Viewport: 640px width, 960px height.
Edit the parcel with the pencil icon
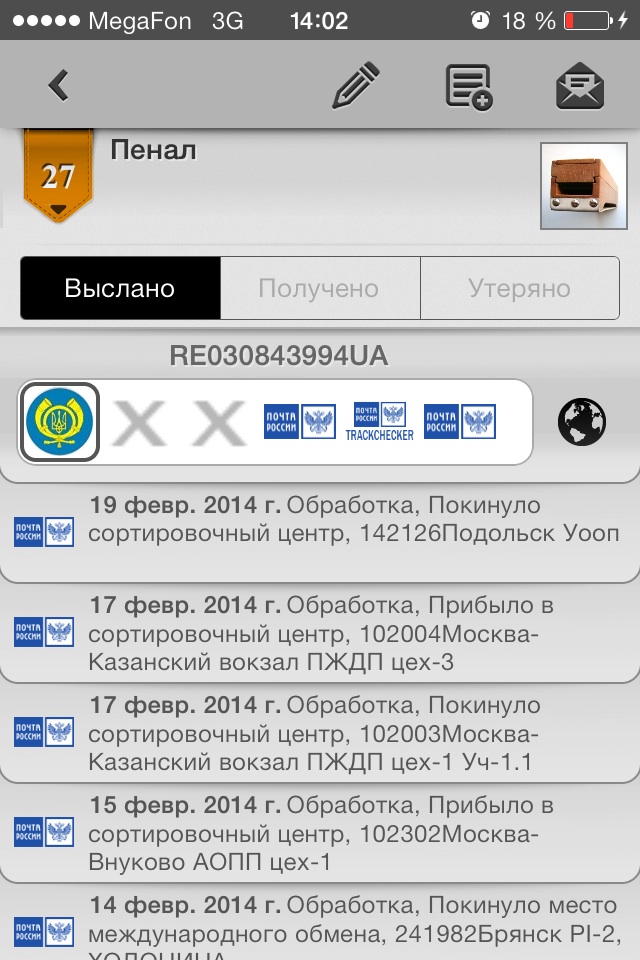[356, 86]
